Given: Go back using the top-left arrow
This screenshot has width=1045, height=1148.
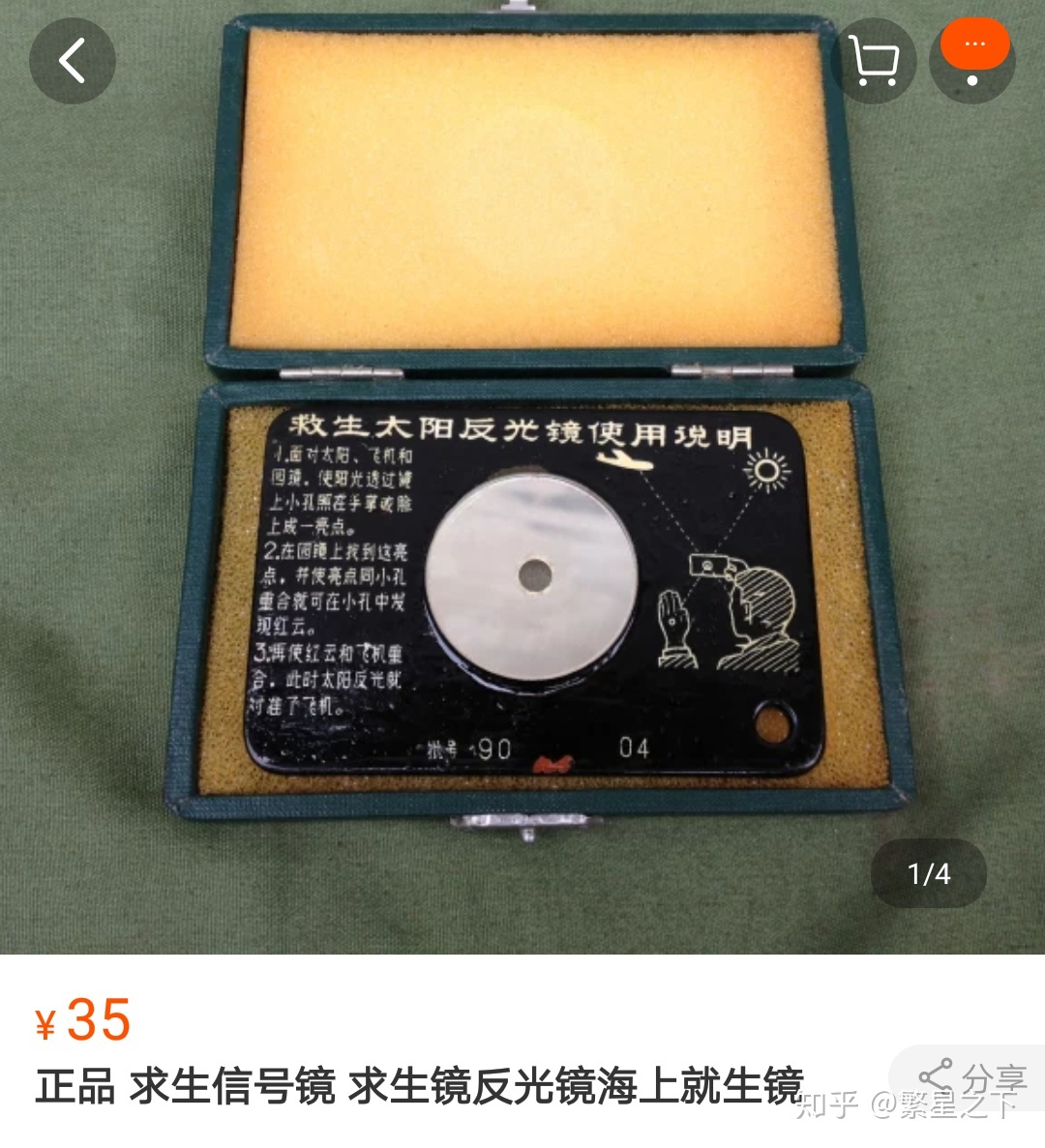Looking at the screenshot, I should click(73, 61).
